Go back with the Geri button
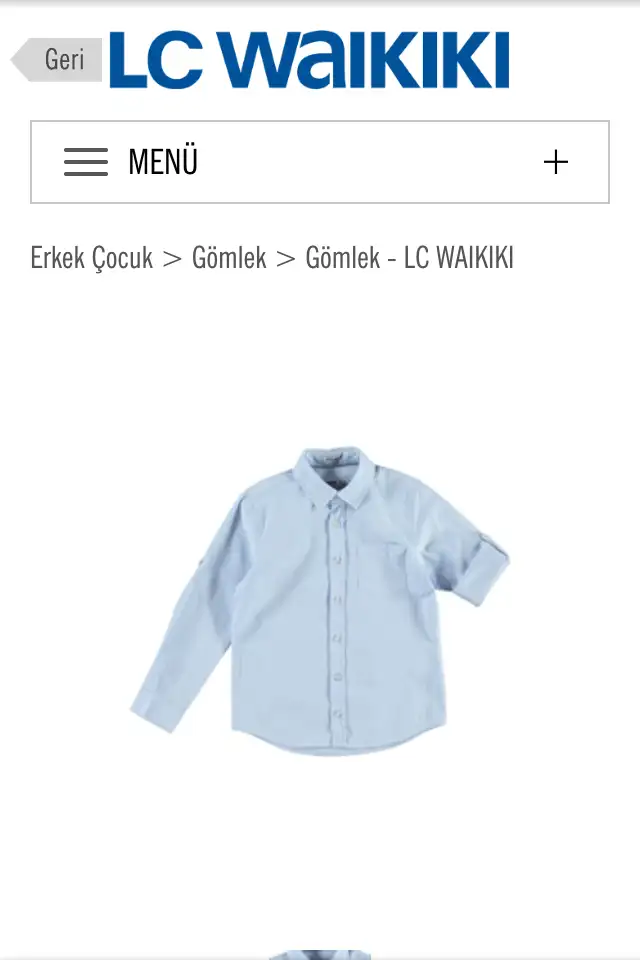 58,60
